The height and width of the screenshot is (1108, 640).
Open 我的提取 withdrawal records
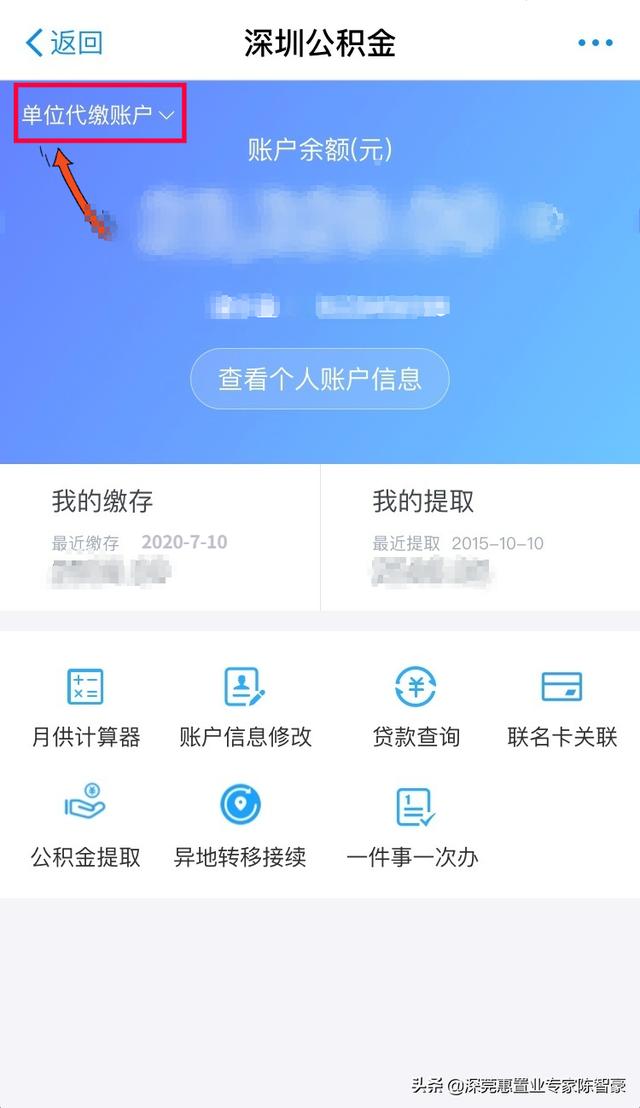pyautogui.click(x=480, y=538)
